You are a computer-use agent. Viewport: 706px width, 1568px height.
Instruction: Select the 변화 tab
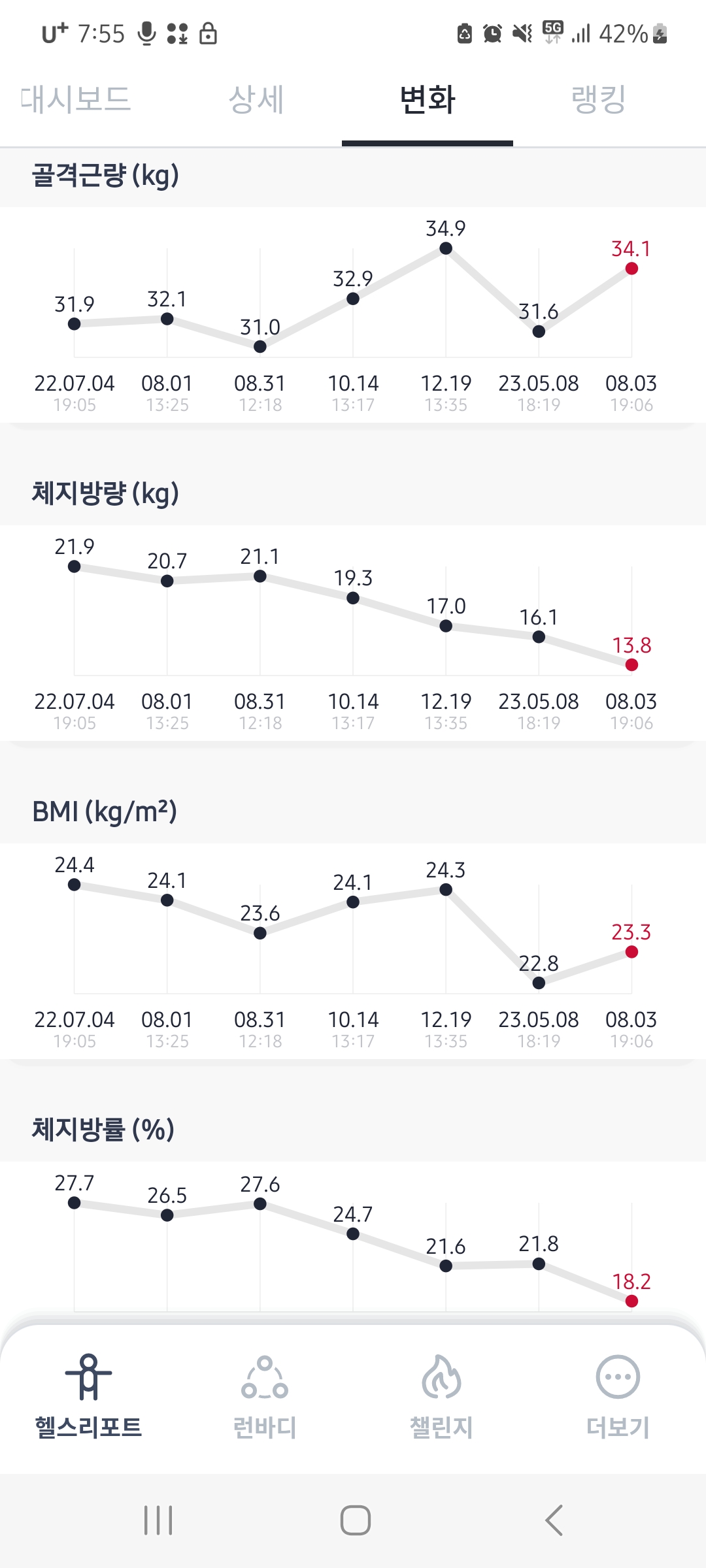(x=427, y=100)
